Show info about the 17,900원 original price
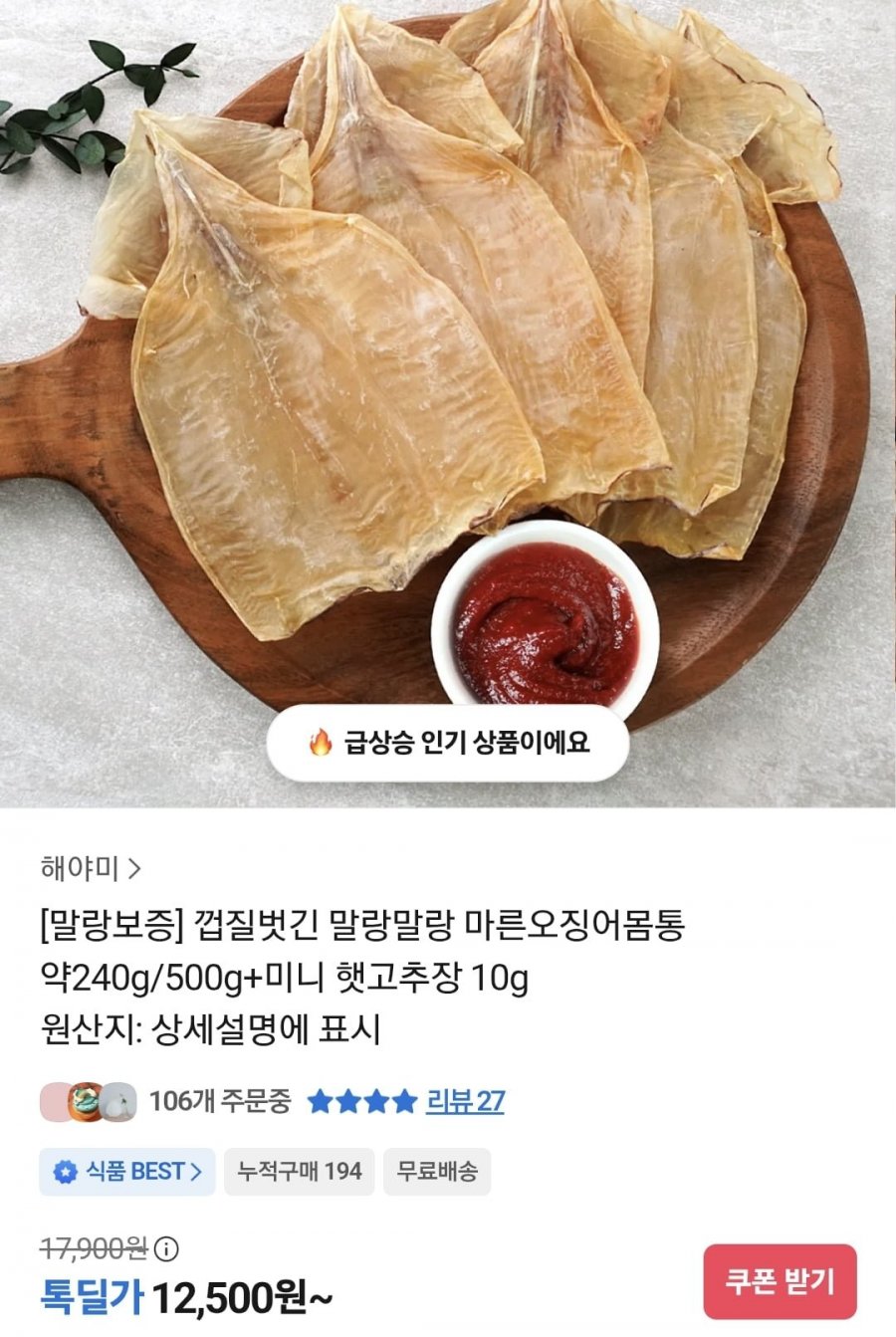Screen dimensions: 896x1337 pyautogui.click(x=167, y=1248)
